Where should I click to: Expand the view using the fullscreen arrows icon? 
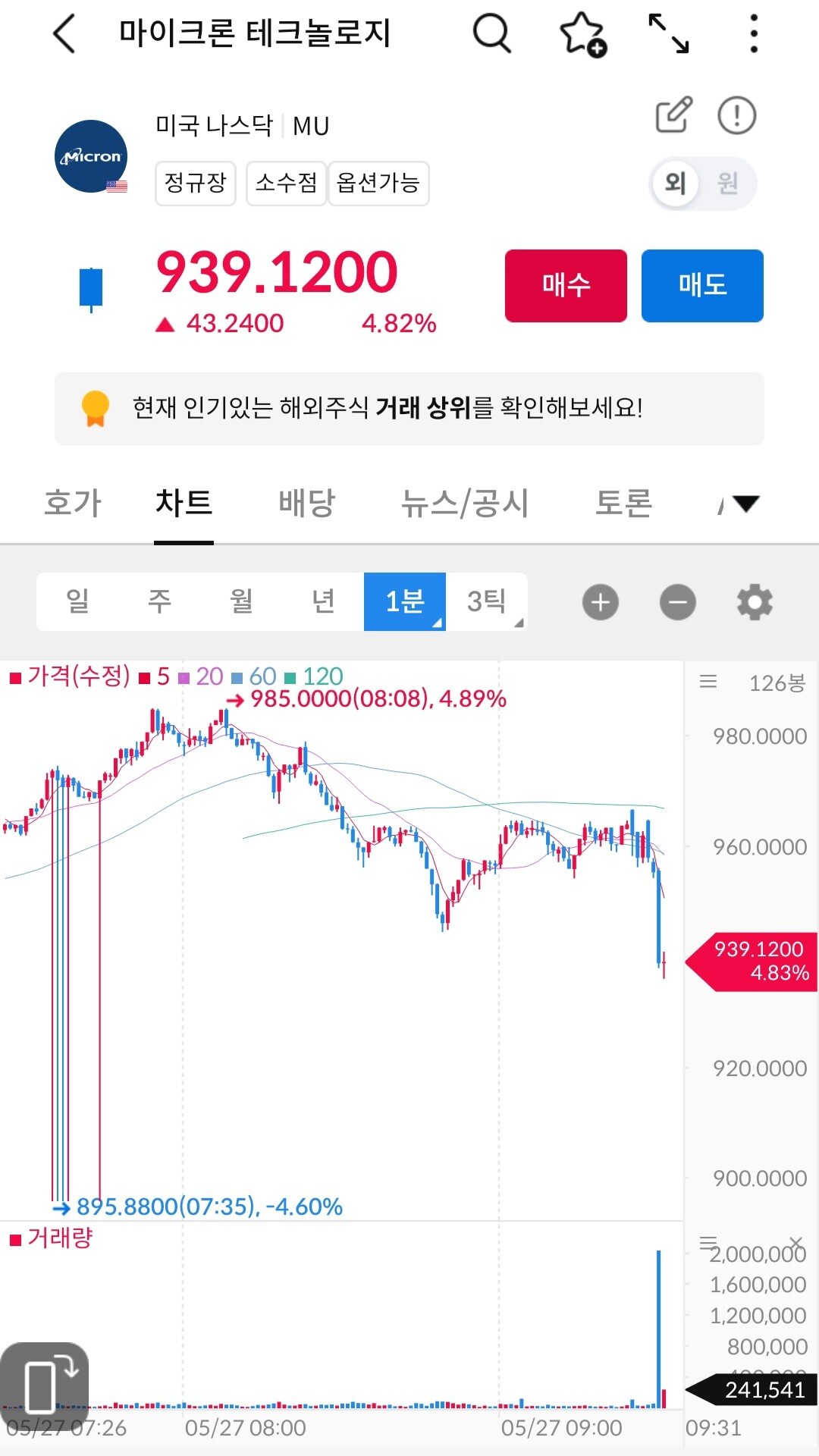pos(669,34)
